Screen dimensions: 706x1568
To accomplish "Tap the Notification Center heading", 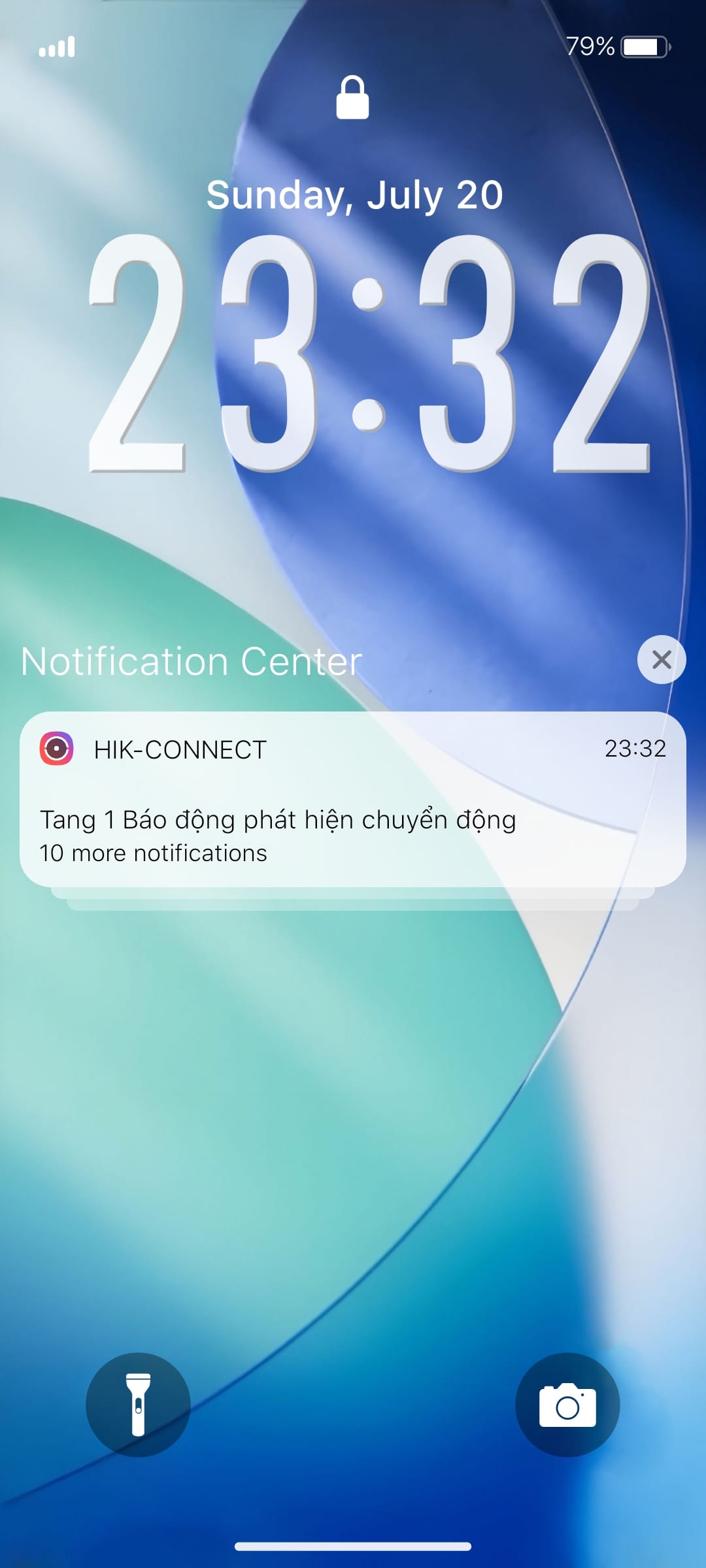I will (188, 660).
